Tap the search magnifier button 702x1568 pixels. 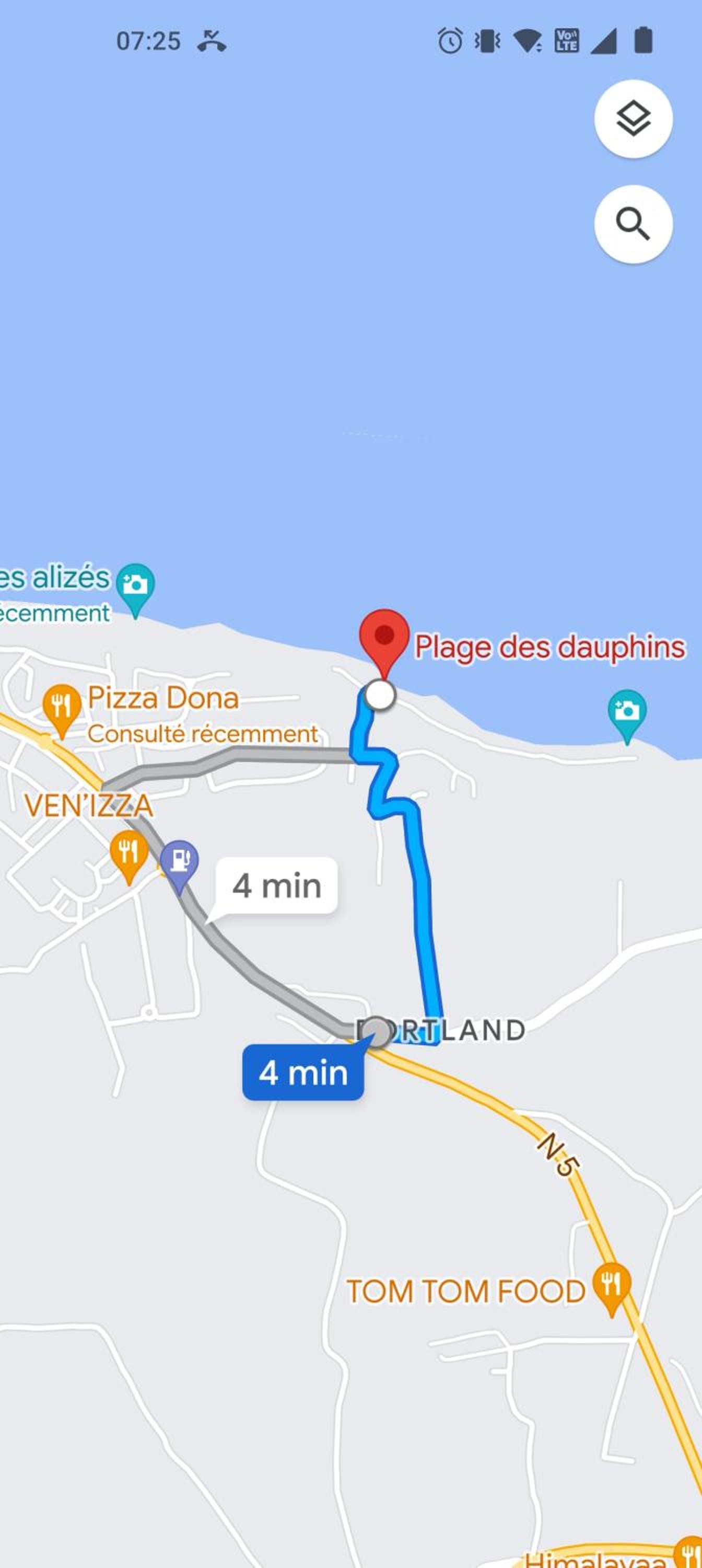[x=633, y=225]
